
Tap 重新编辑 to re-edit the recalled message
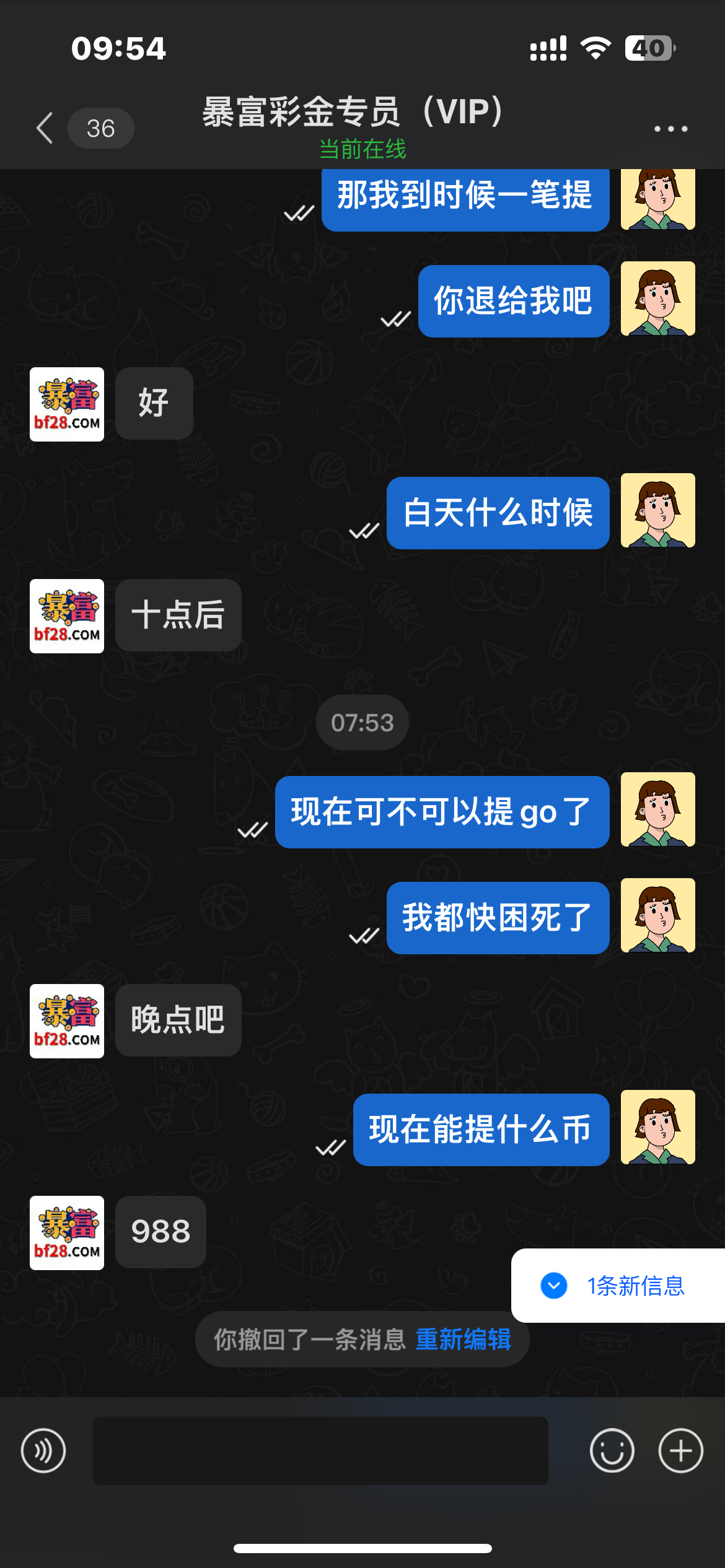[463, 1339]
